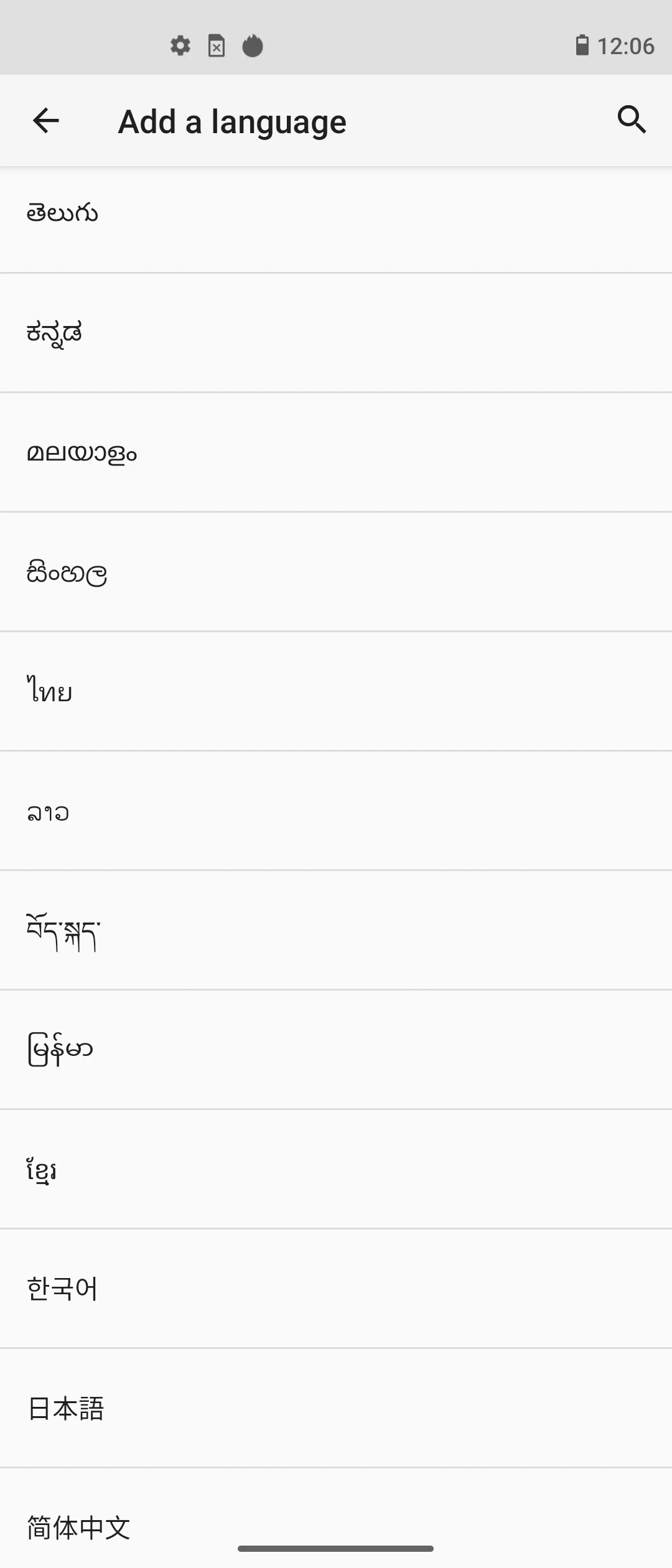Go back from Add a language
The height and width of the screenshot is (1568, 672).
46,121
